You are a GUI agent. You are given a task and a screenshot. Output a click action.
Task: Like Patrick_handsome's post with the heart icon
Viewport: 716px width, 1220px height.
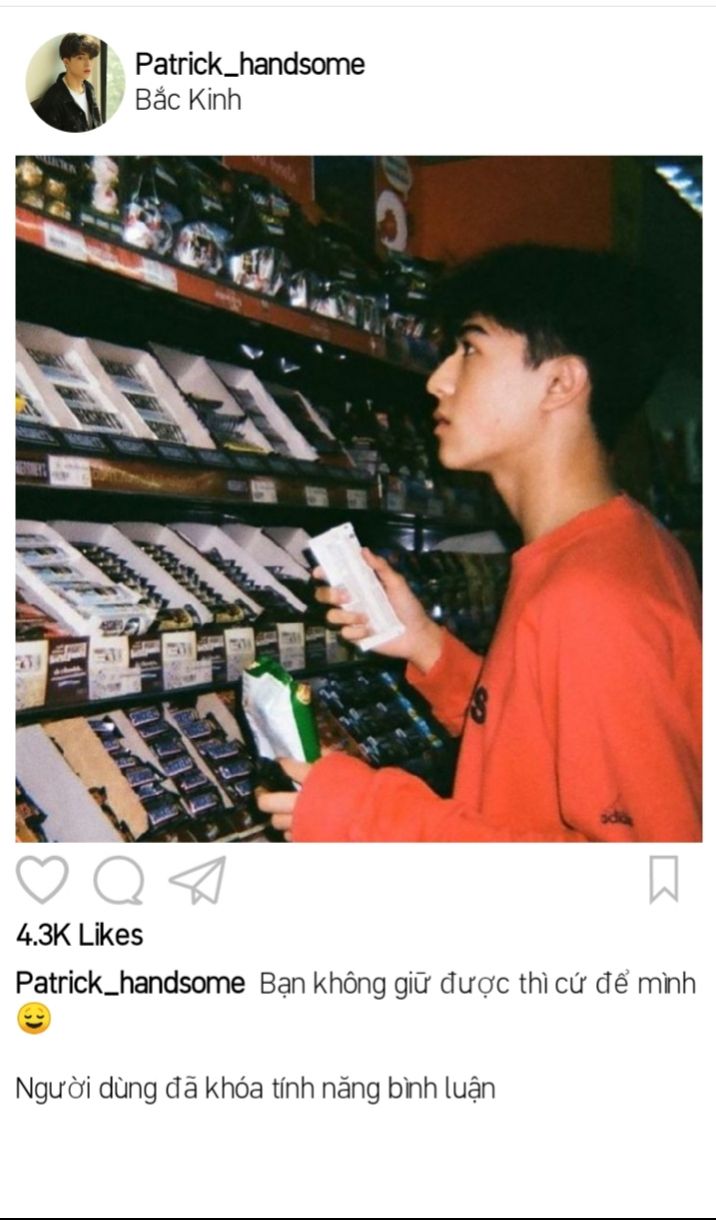point(42,880)
